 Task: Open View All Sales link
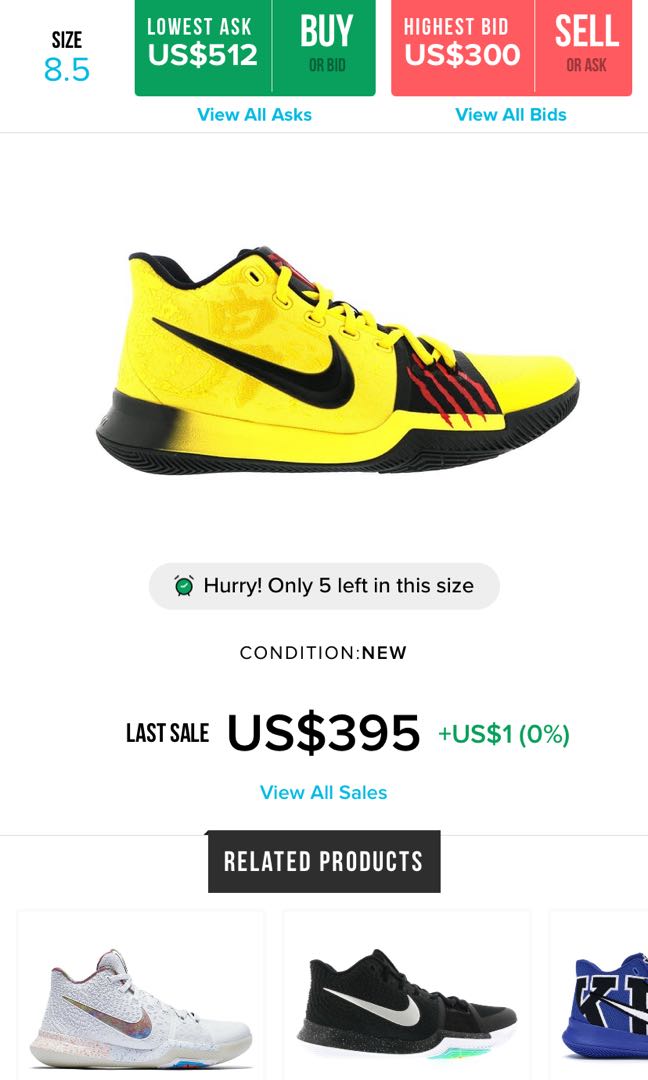[323, 792]
